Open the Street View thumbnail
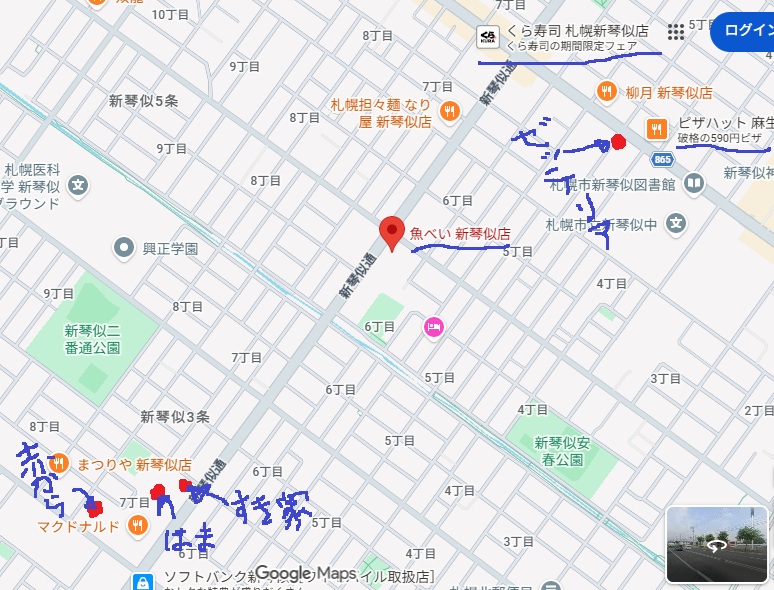Screen dimensions: 774x590 [716, 545]
